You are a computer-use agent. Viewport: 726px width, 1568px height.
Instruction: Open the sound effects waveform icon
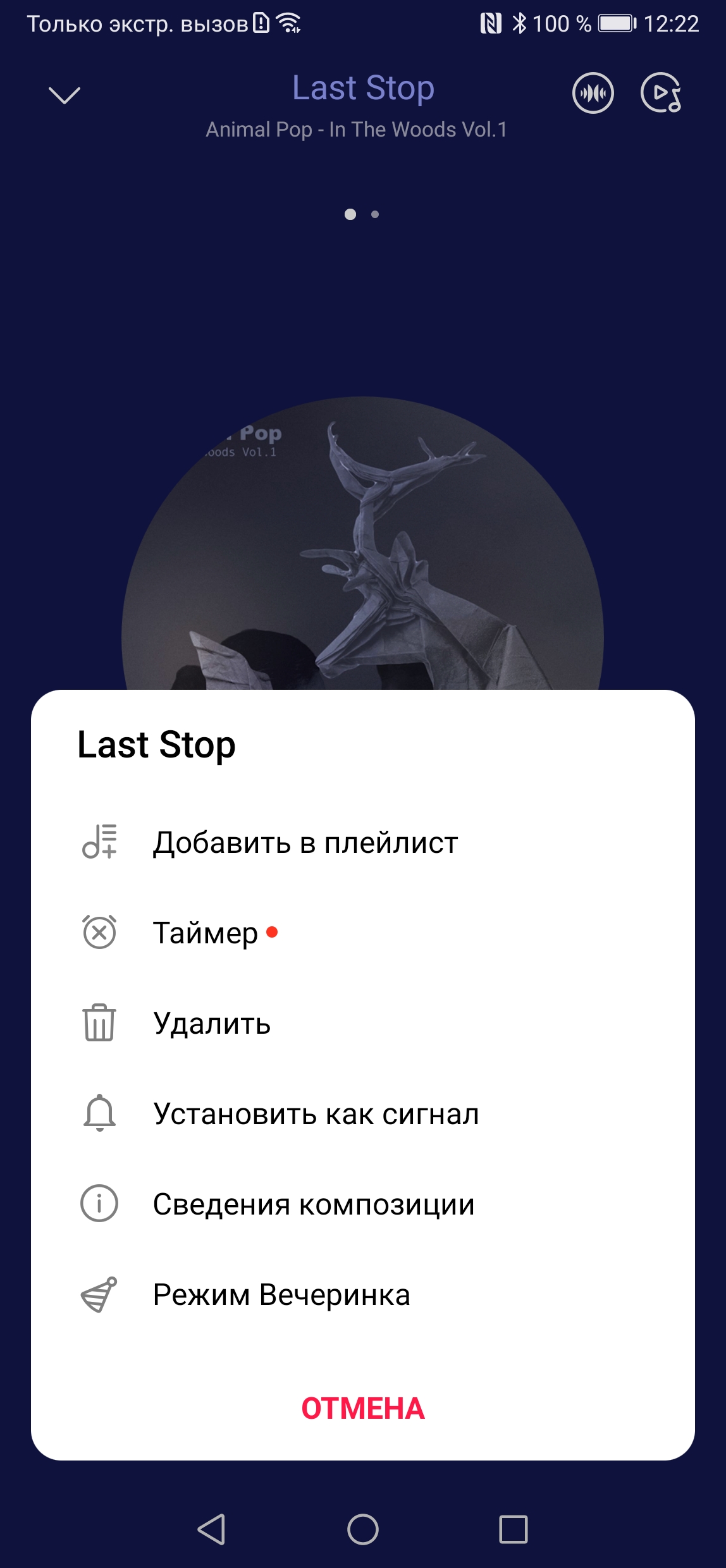[593, 94]
